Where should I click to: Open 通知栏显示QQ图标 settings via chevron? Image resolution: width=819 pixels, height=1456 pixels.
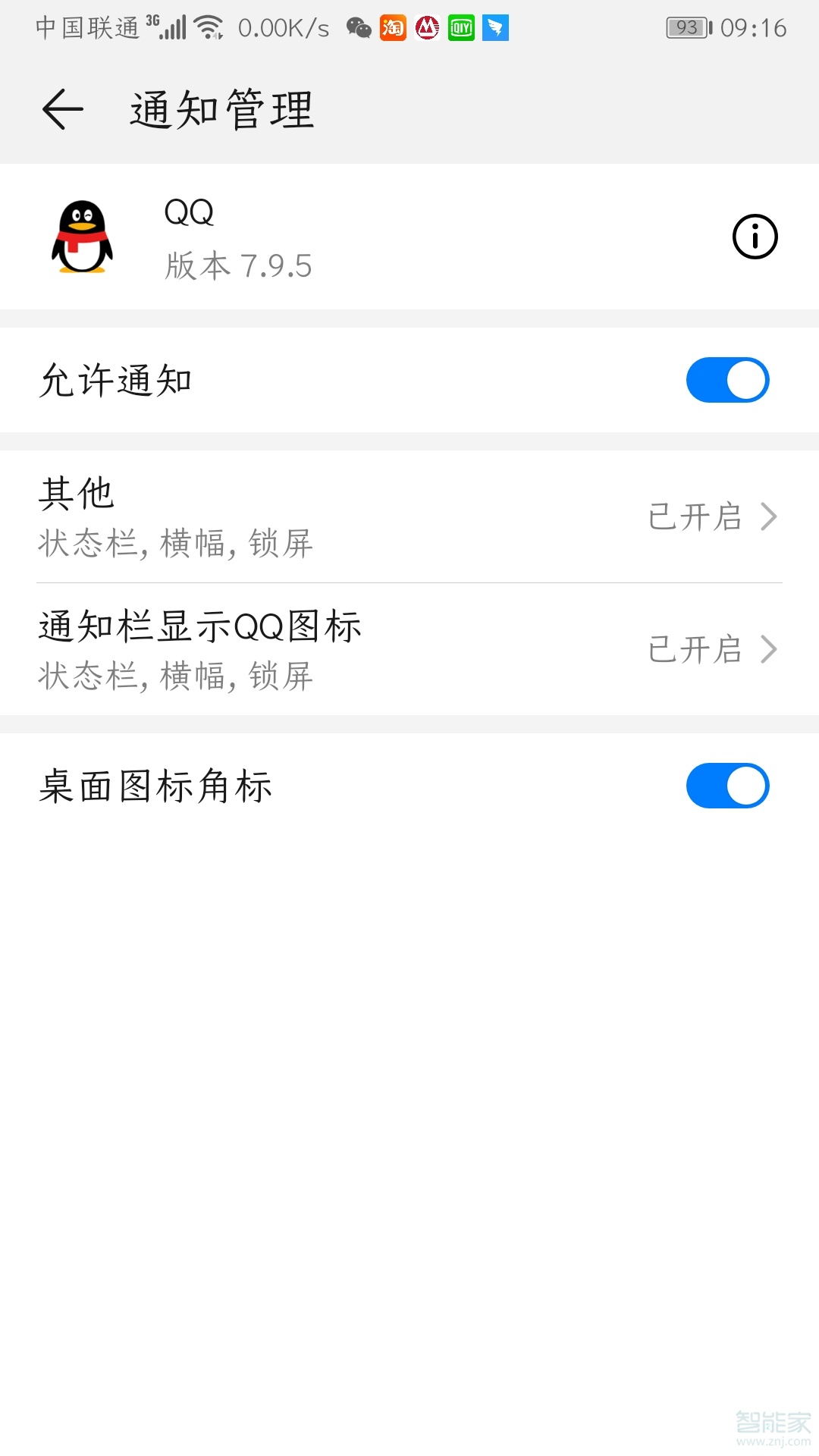click(x=770, y=650)
